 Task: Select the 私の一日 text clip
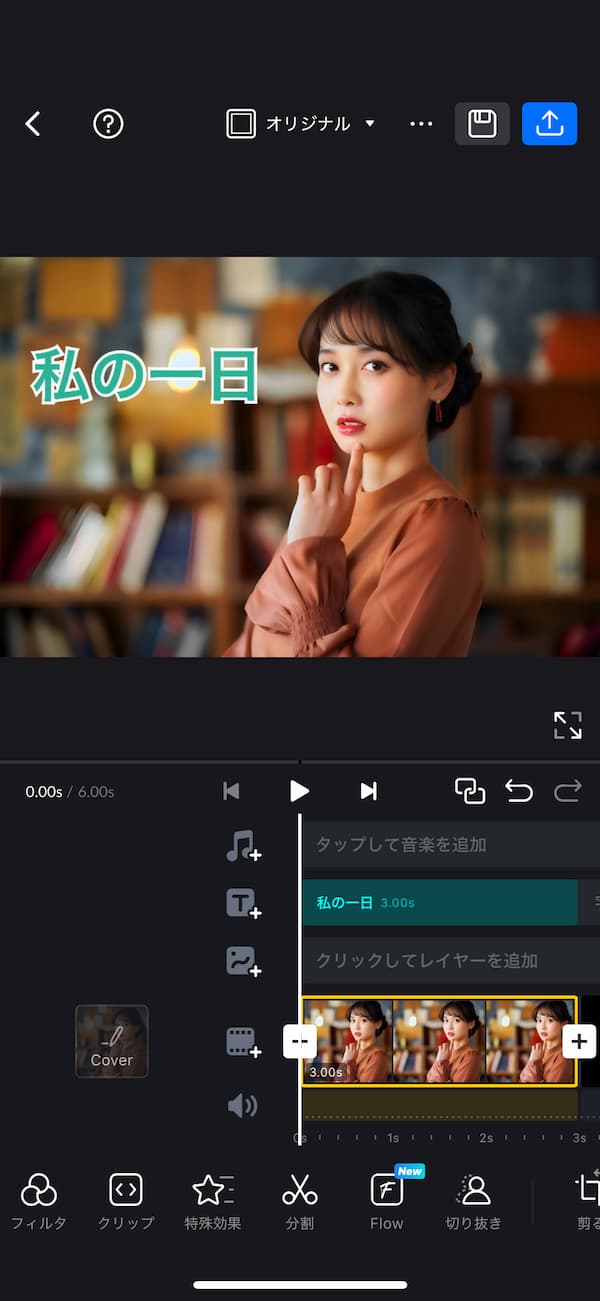438,903
